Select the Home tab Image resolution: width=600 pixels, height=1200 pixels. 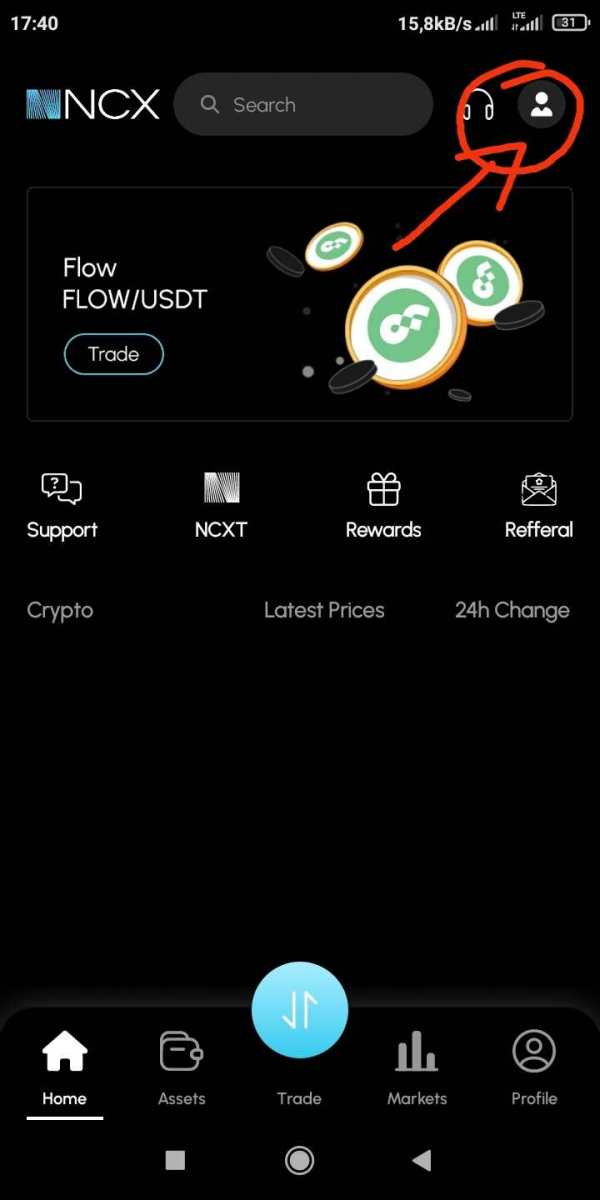65,1067
